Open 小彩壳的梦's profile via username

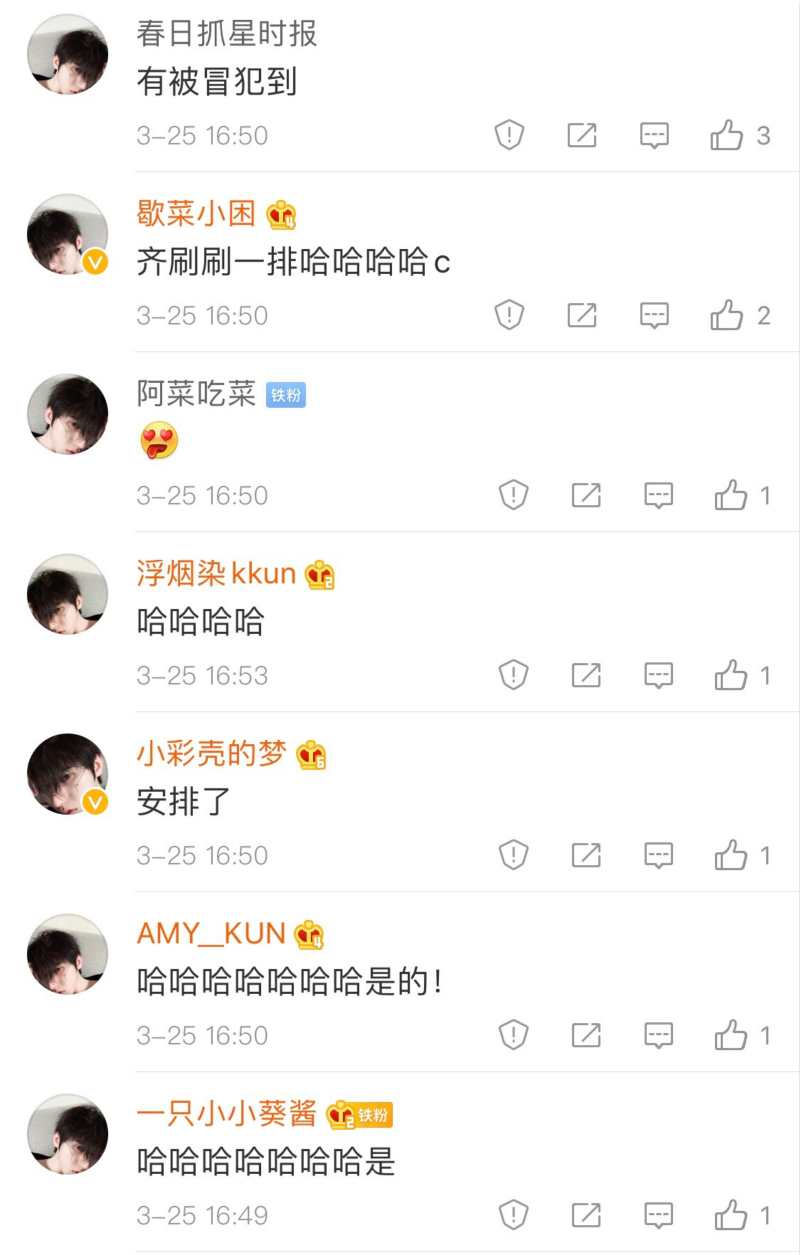tap(211, 753)
